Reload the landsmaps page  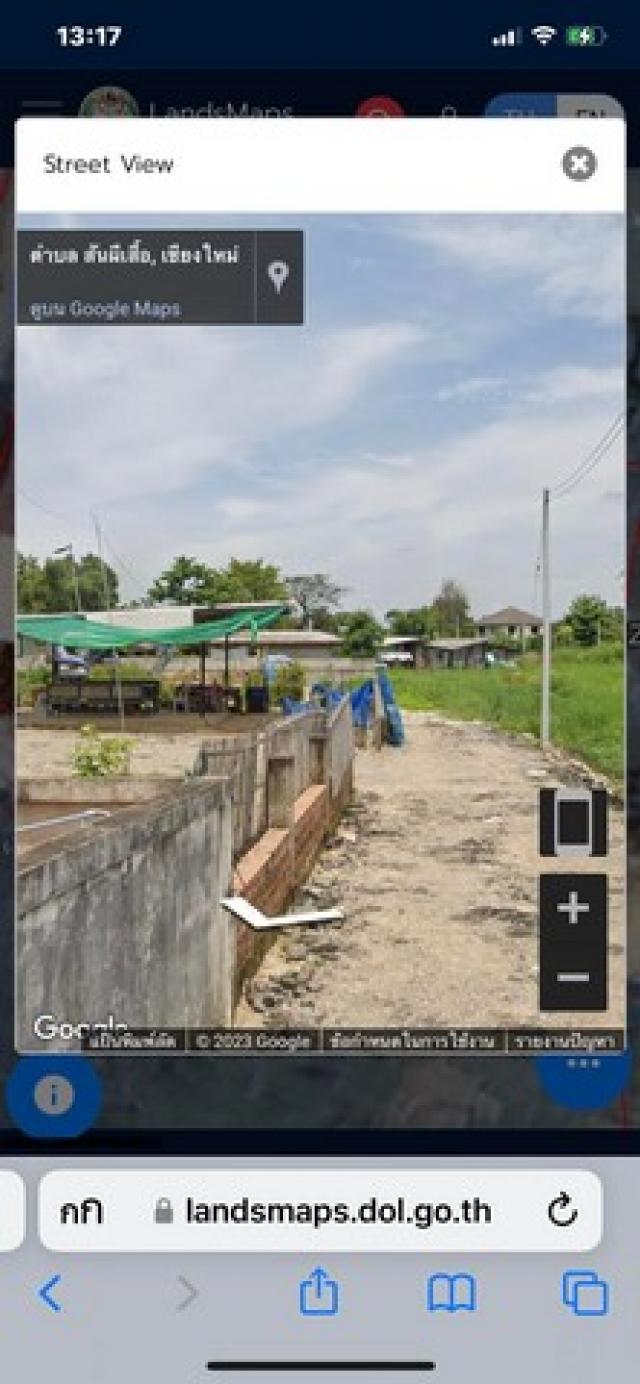point(562,1211)
